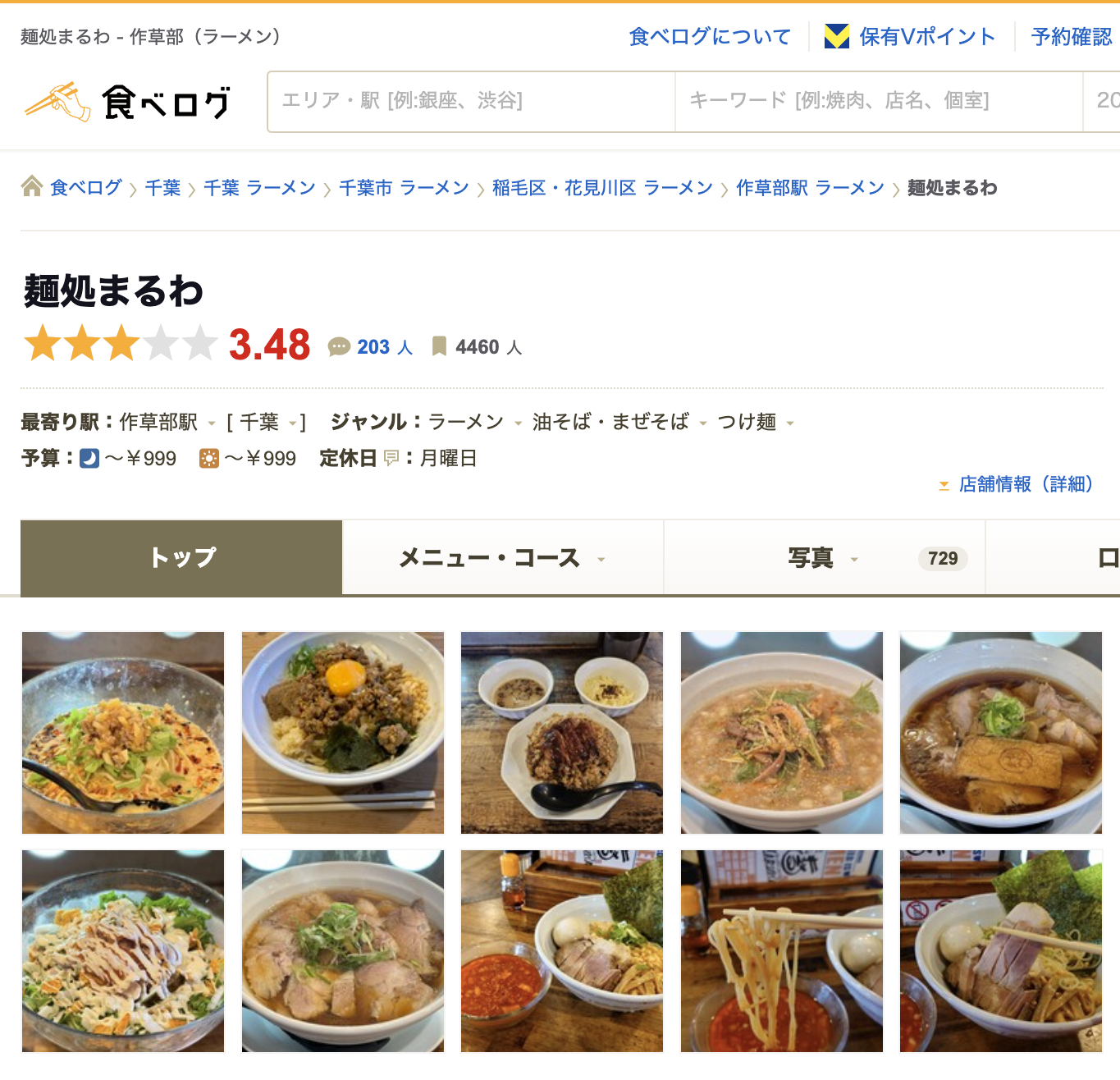Open the fried rice with two side bowls photo
Screen dimensions: 1120x1080
click(x=562, y=732)
